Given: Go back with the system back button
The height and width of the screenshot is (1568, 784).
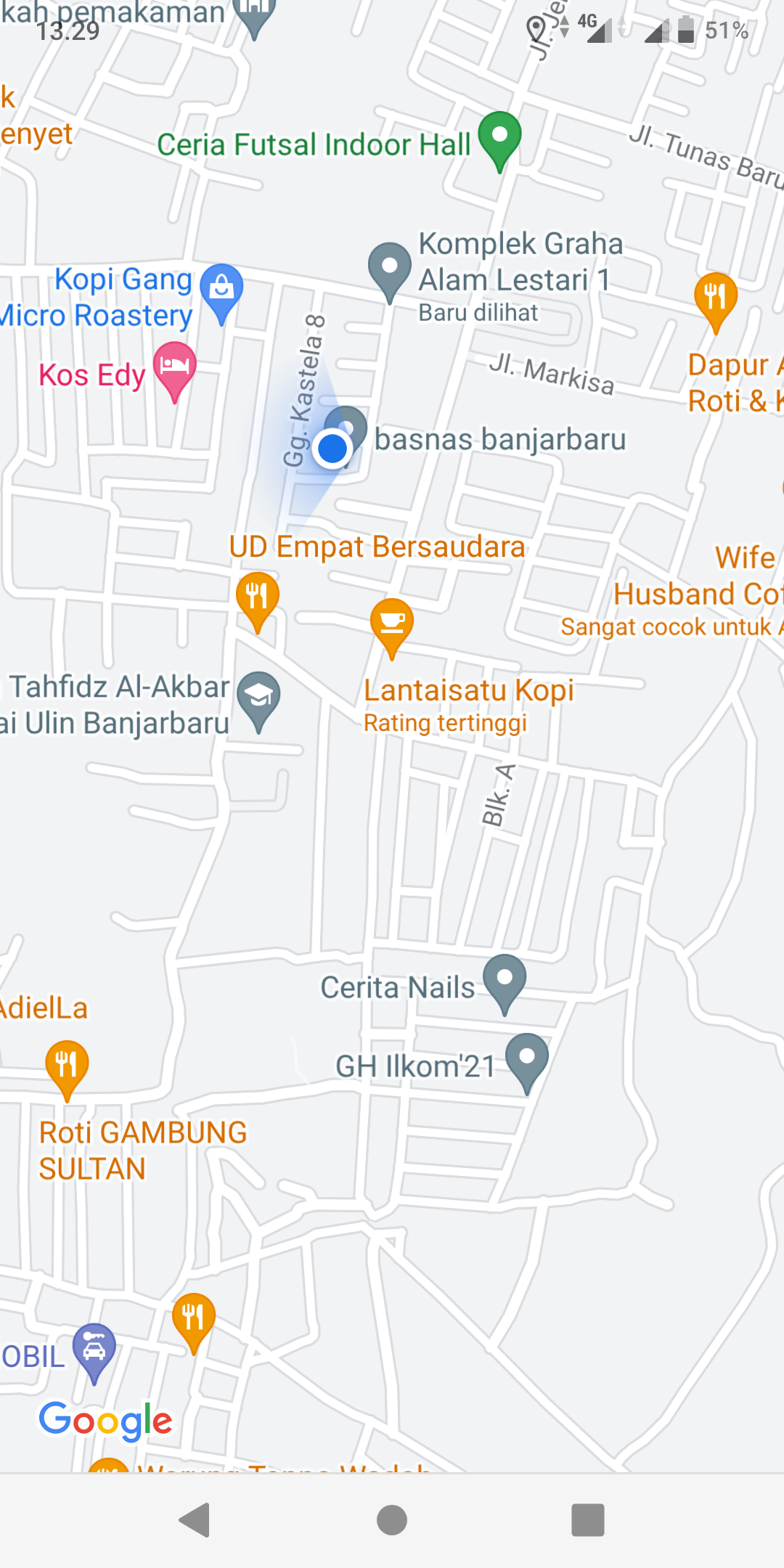Looking at the screenshot, I should [x=195, y=1520].
